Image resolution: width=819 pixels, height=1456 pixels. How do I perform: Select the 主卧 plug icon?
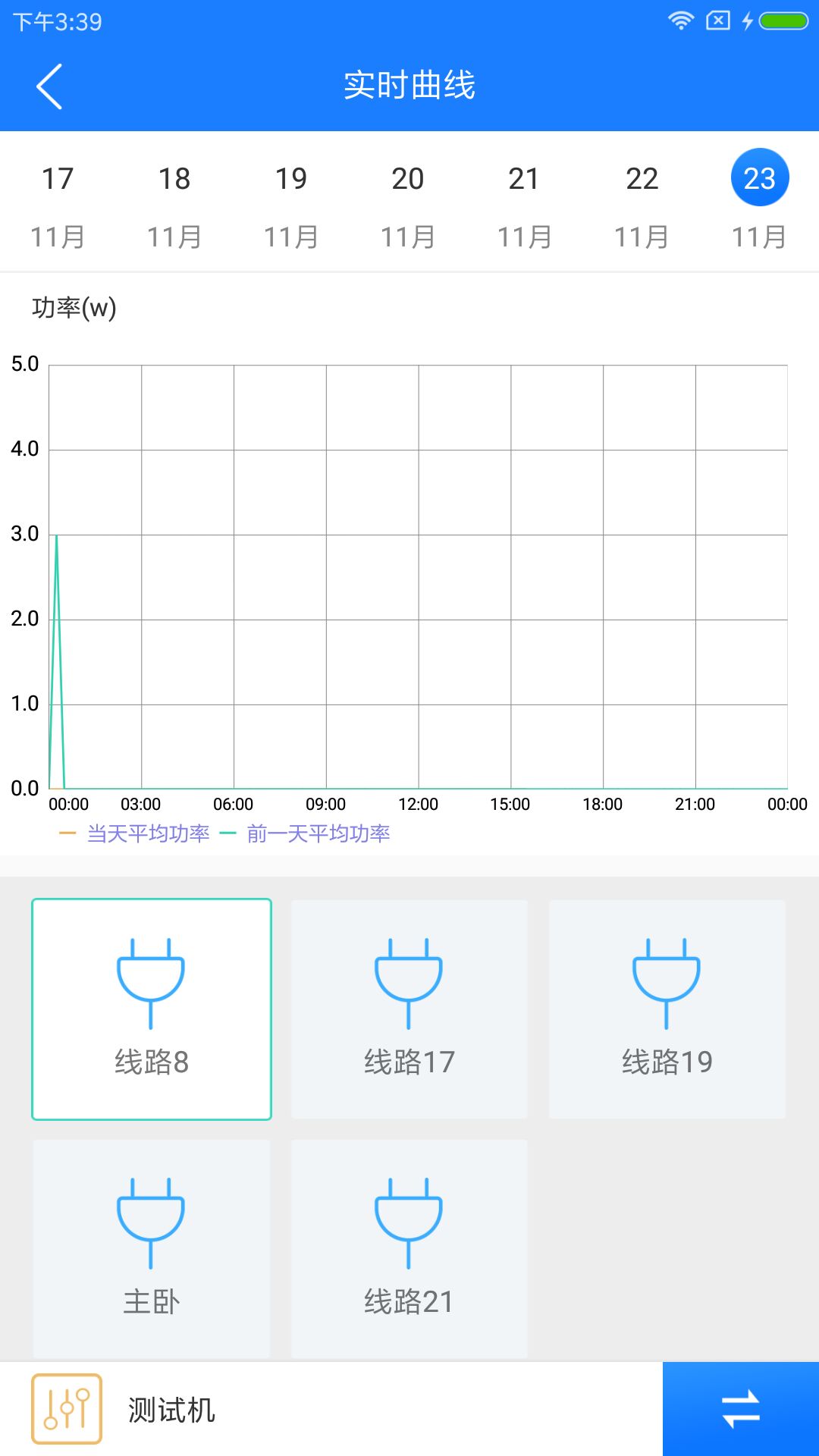151,1221
